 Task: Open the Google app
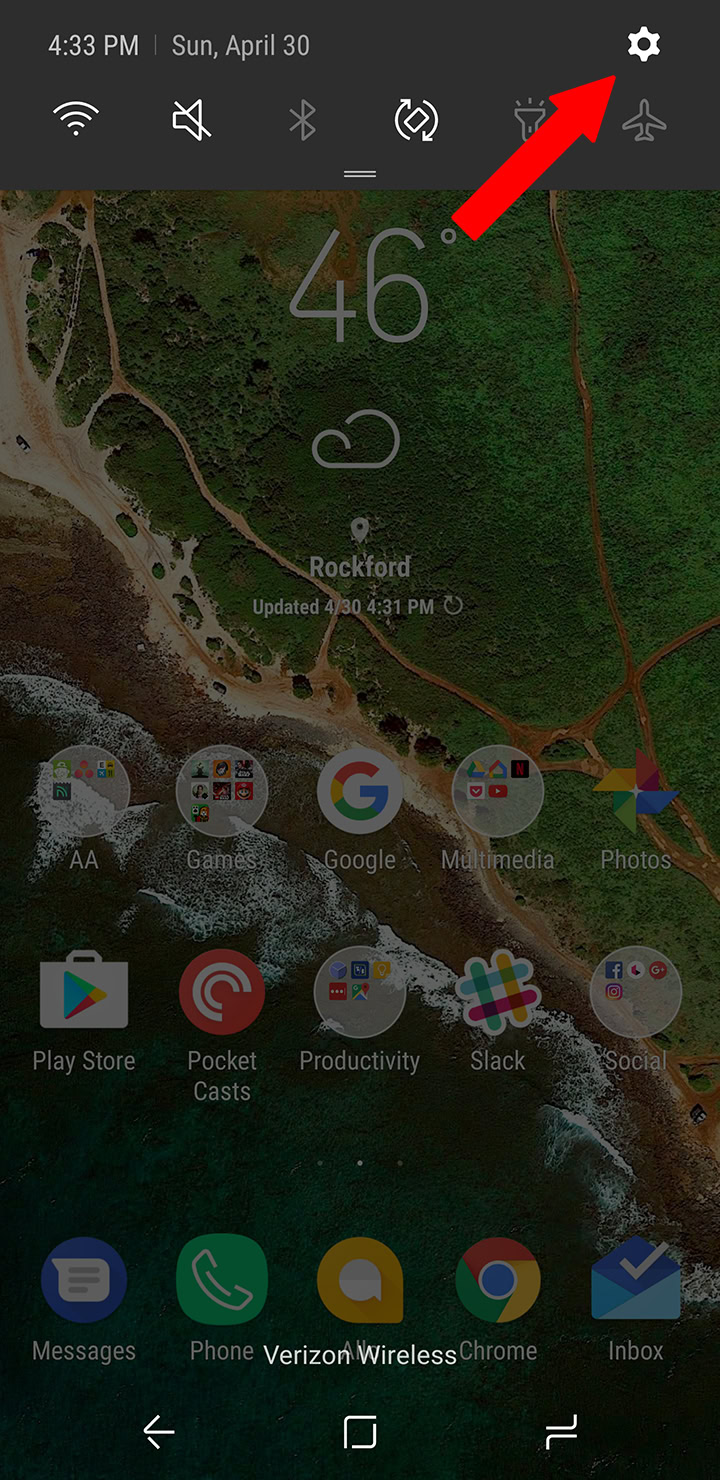coord(359,792)
